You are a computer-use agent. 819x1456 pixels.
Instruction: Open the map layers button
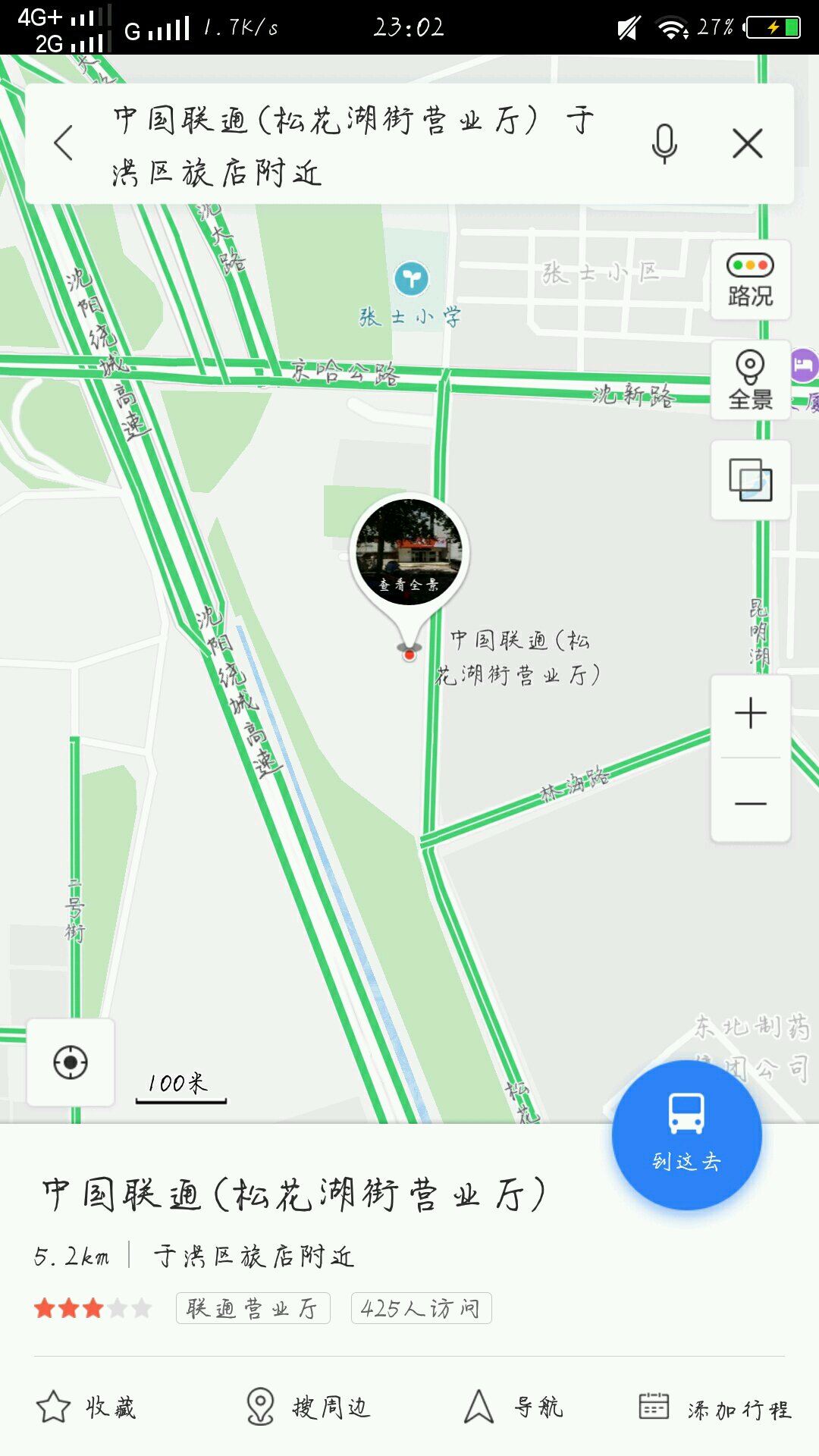pos(751,480)
